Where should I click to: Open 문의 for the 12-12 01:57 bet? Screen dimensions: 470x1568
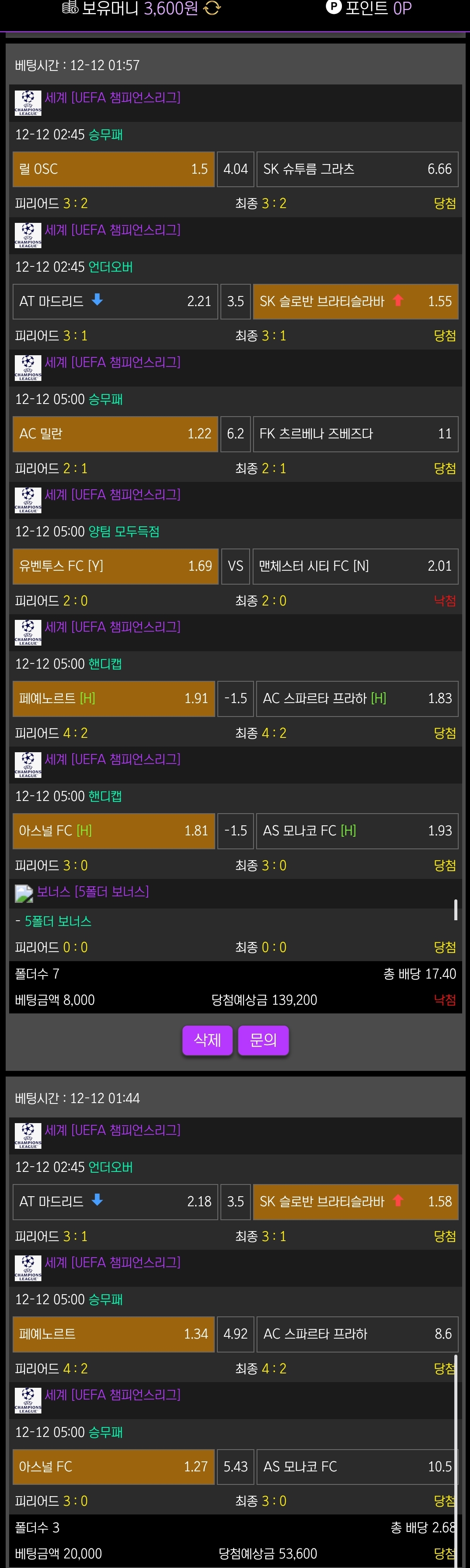point(263,1040)
